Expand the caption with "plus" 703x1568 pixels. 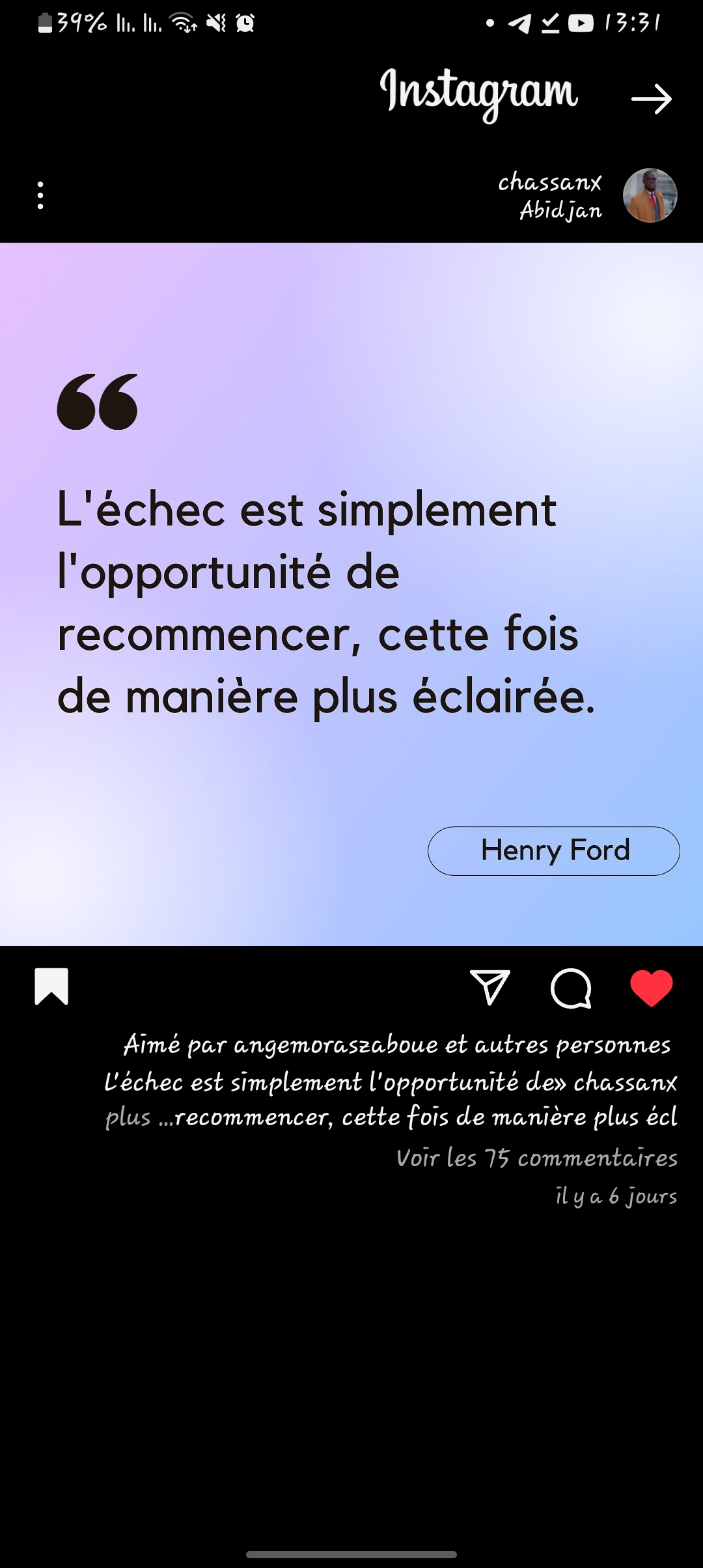tap(128, 1117)
